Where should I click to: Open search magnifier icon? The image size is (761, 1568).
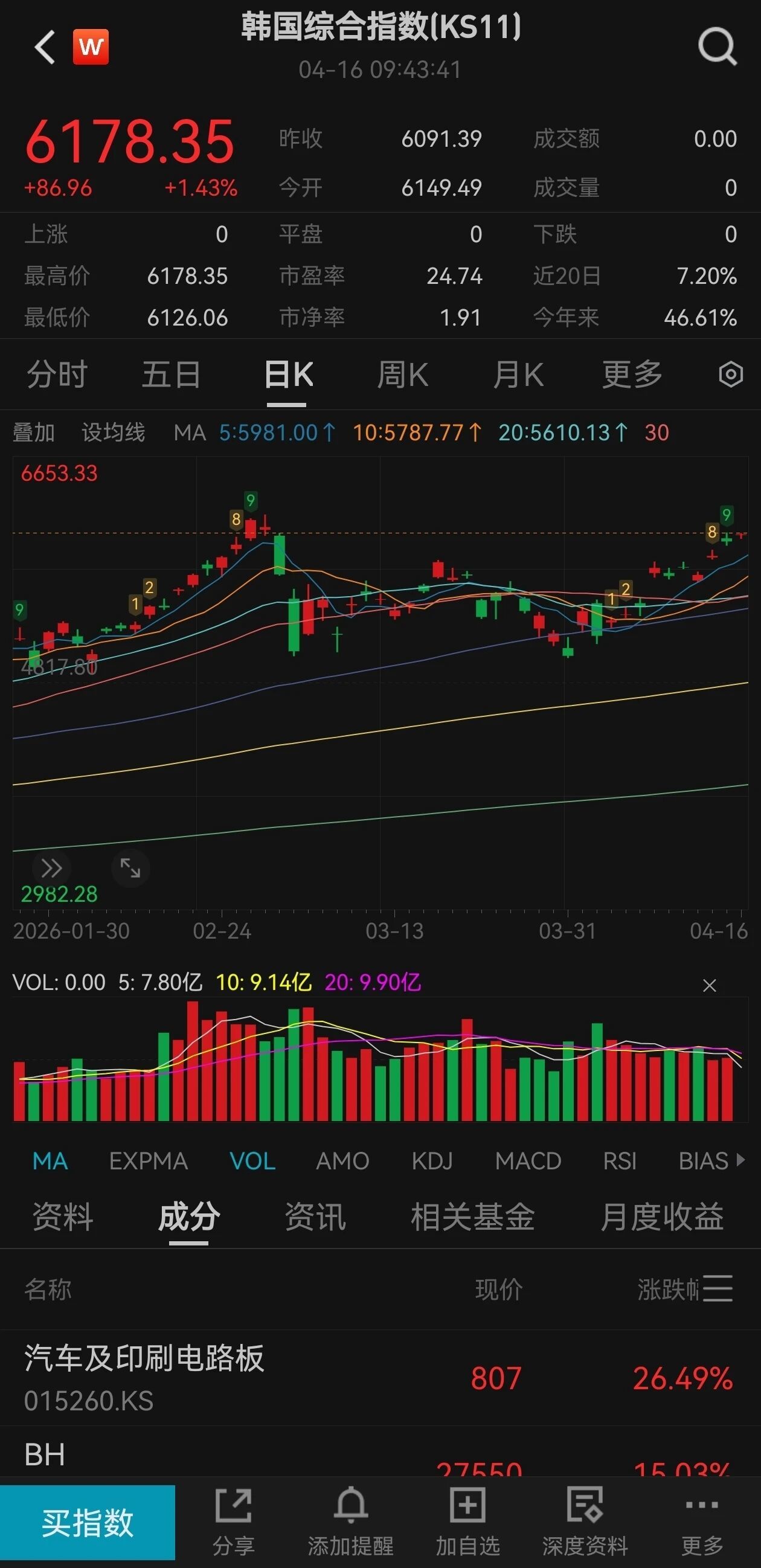[x=717, y=47]
